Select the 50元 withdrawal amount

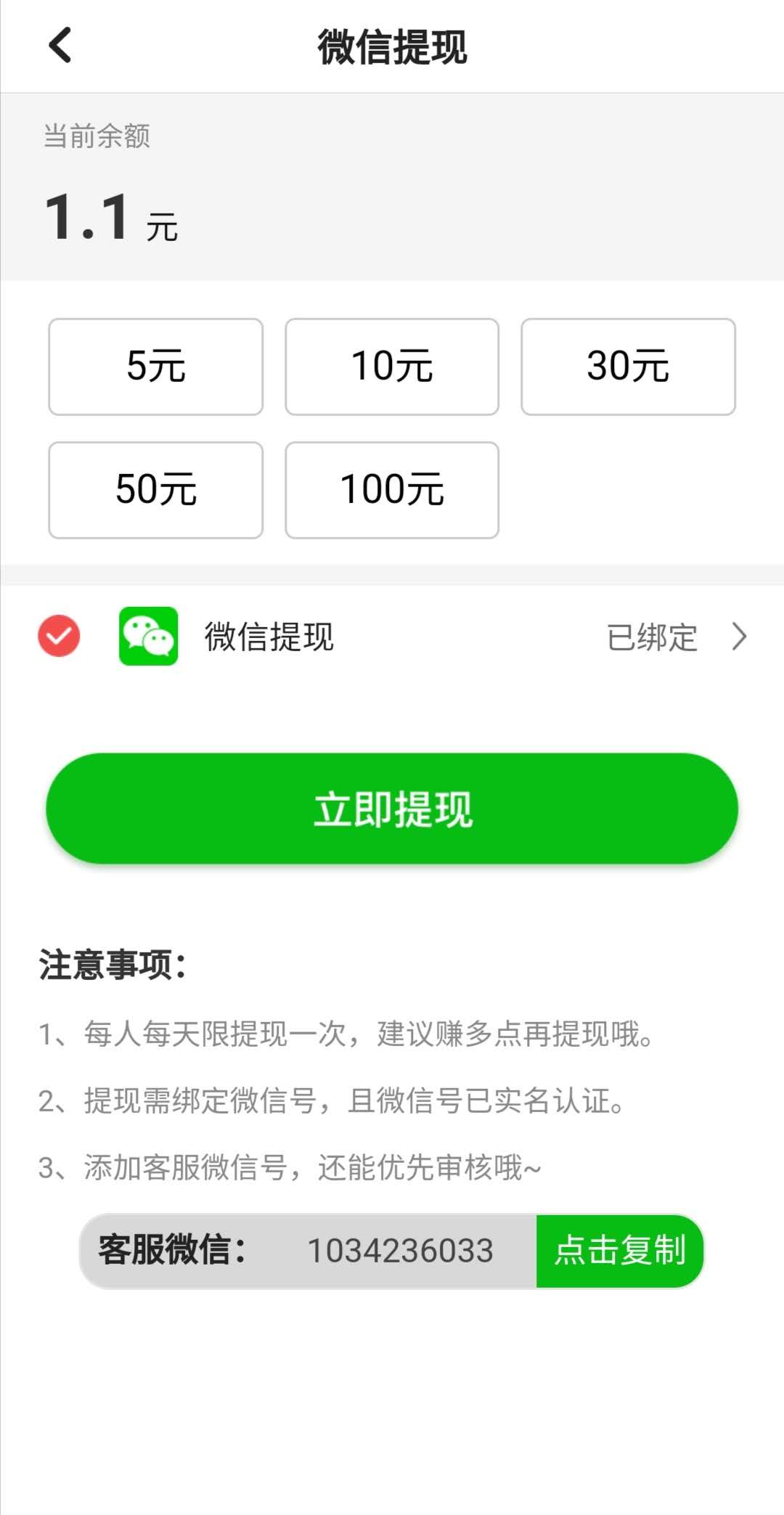pos(155,490)
